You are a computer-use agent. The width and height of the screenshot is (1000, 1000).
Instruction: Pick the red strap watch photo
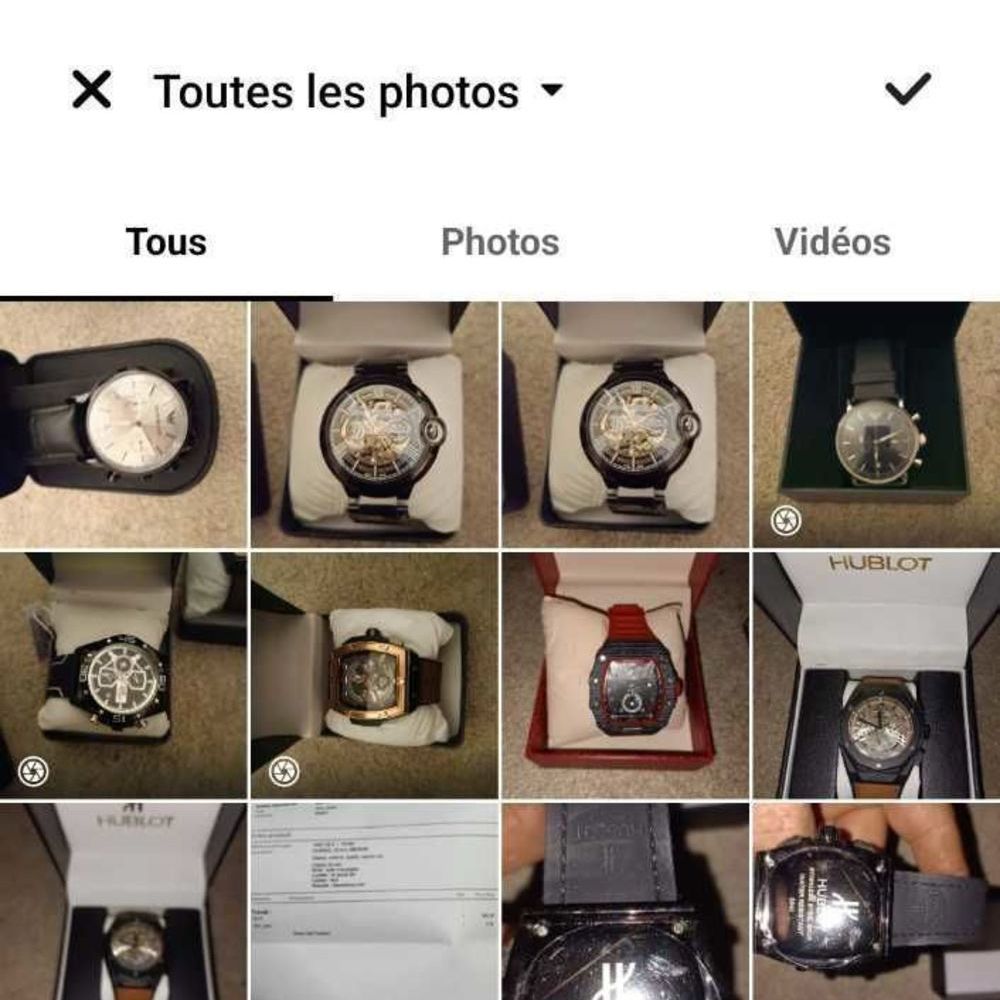coord(624,674)
